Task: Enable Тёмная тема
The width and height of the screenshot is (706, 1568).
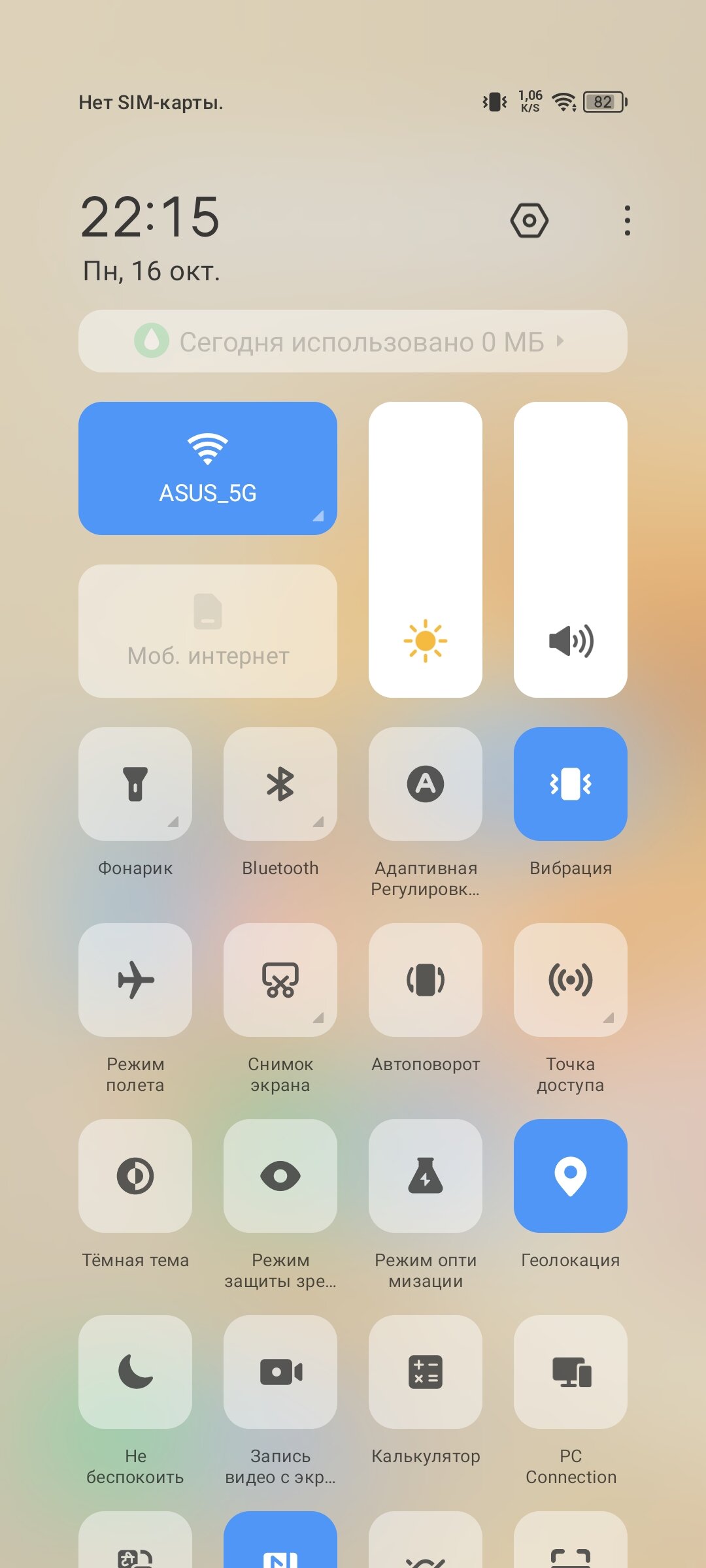Action: point(135,1176)
